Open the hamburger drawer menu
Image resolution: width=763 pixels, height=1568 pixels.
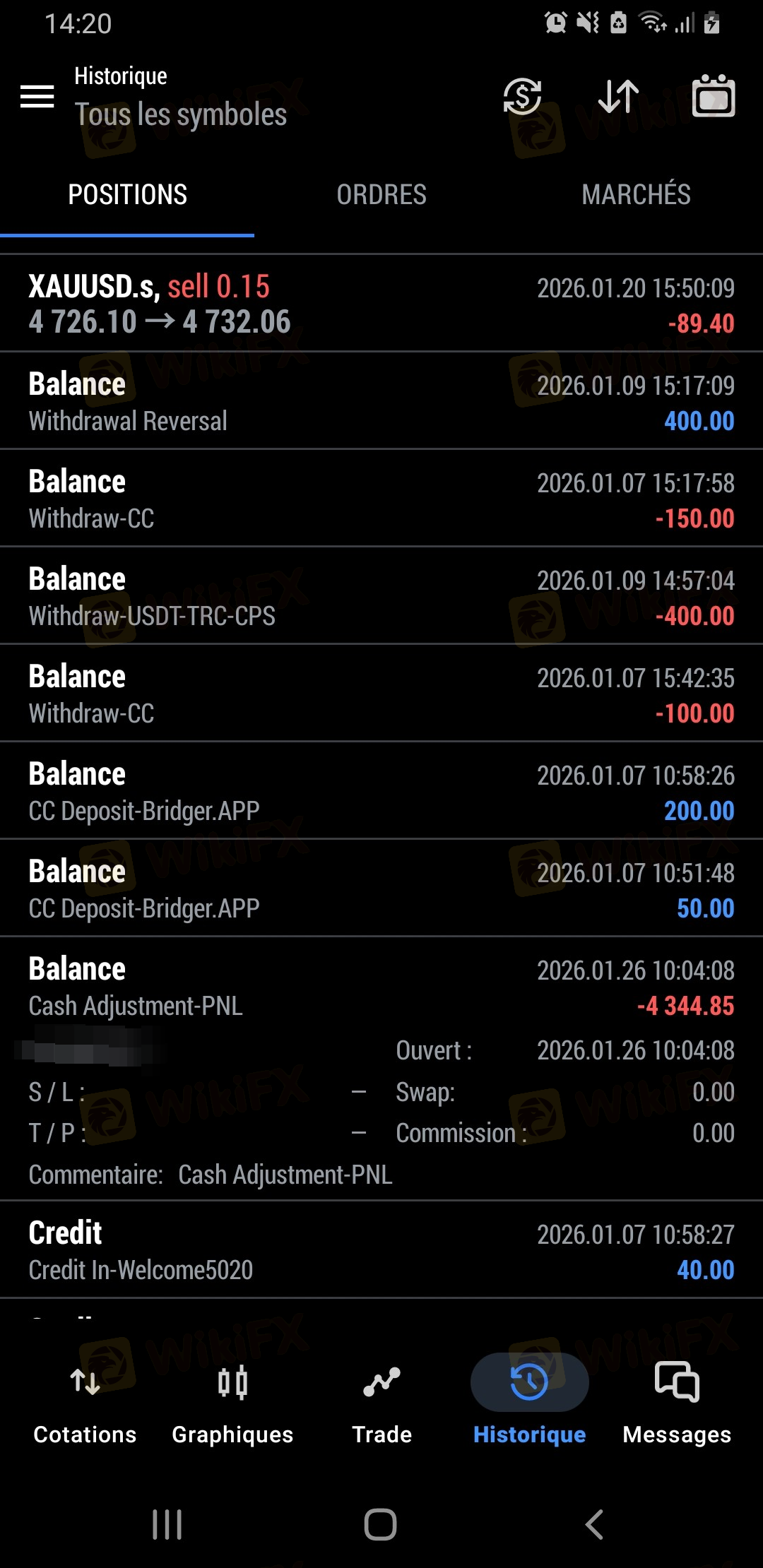[x=37, y=97]
